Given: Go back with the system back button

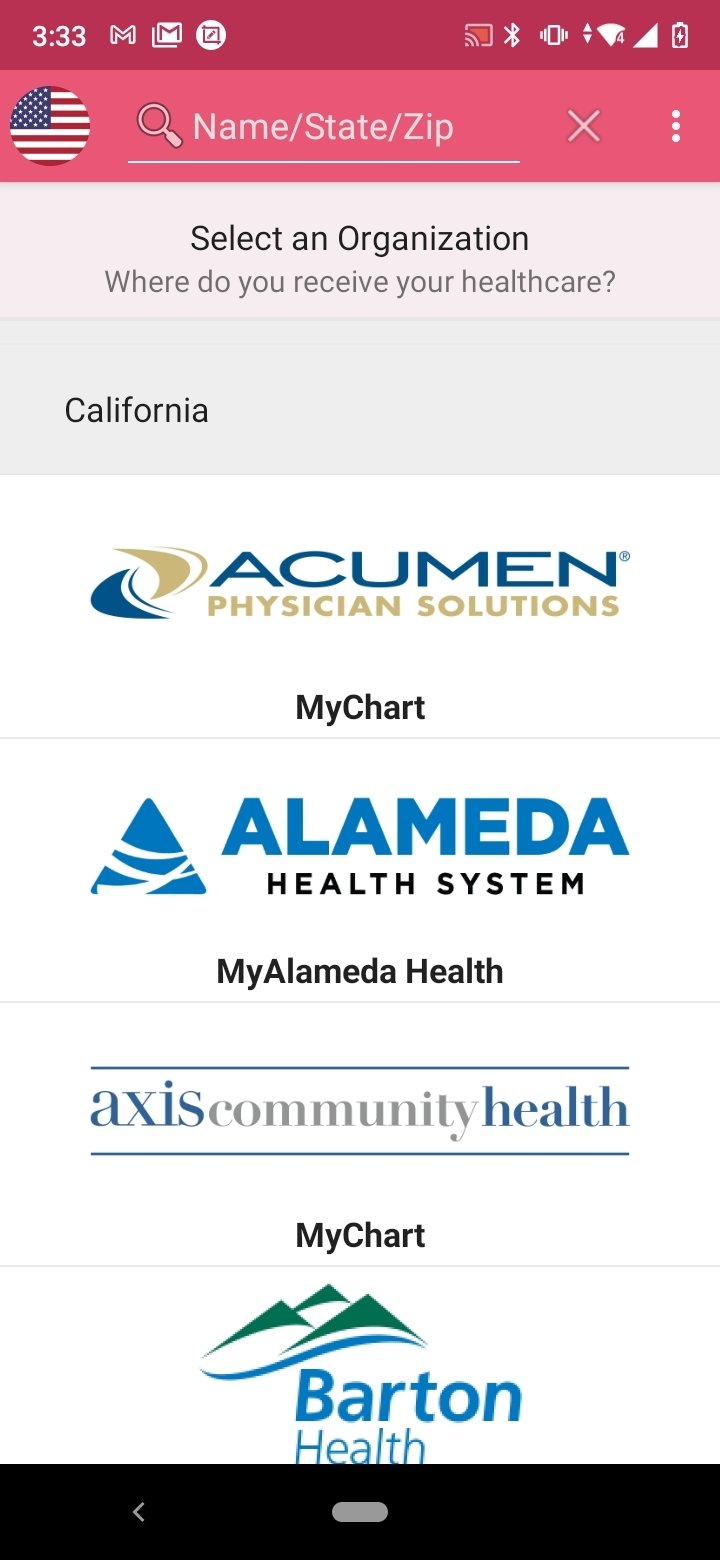Looking at the screenshot, I should [x=139, y=1512].
